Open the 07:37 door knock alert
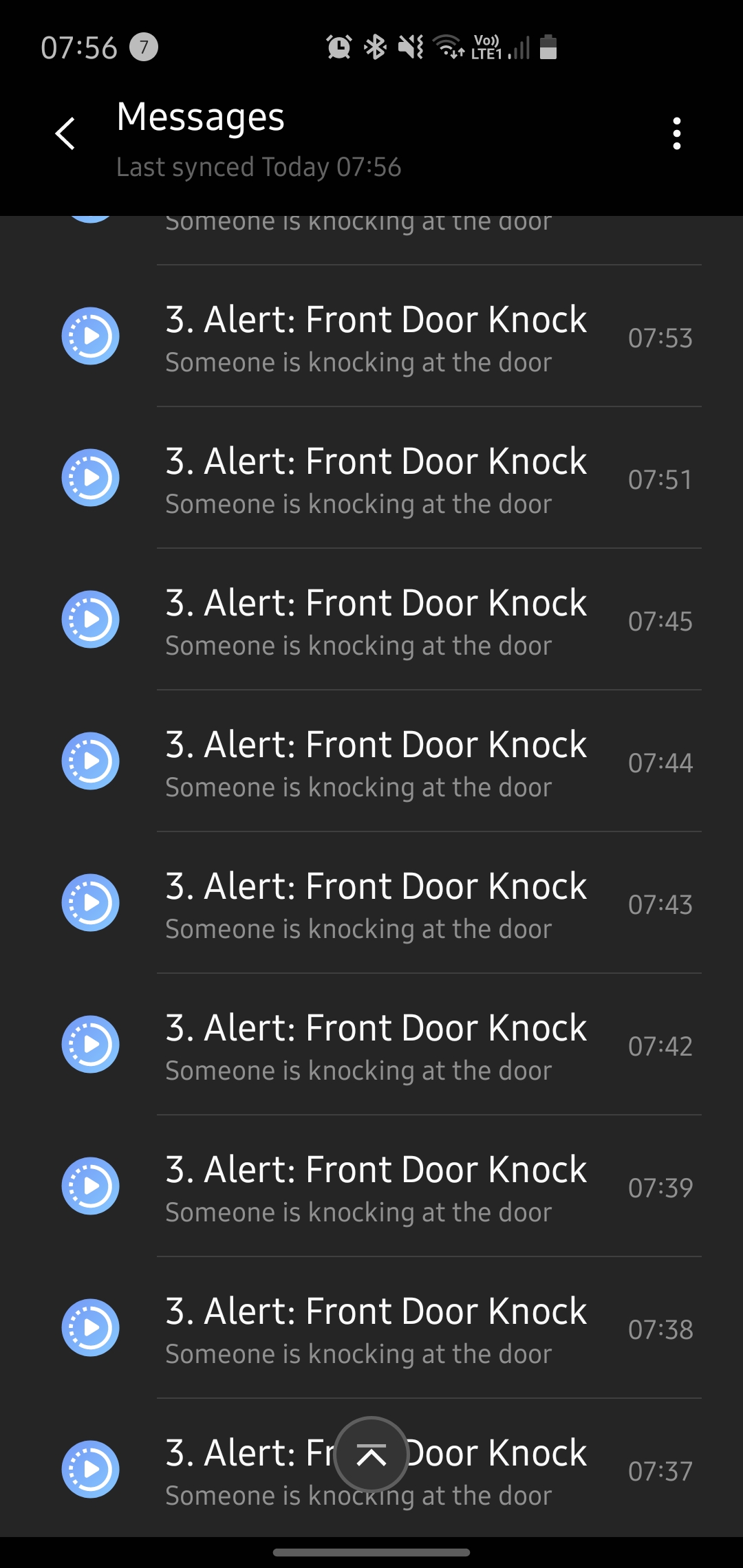The width and height of the screenshot is (743, 1568). pos(371,1470)
